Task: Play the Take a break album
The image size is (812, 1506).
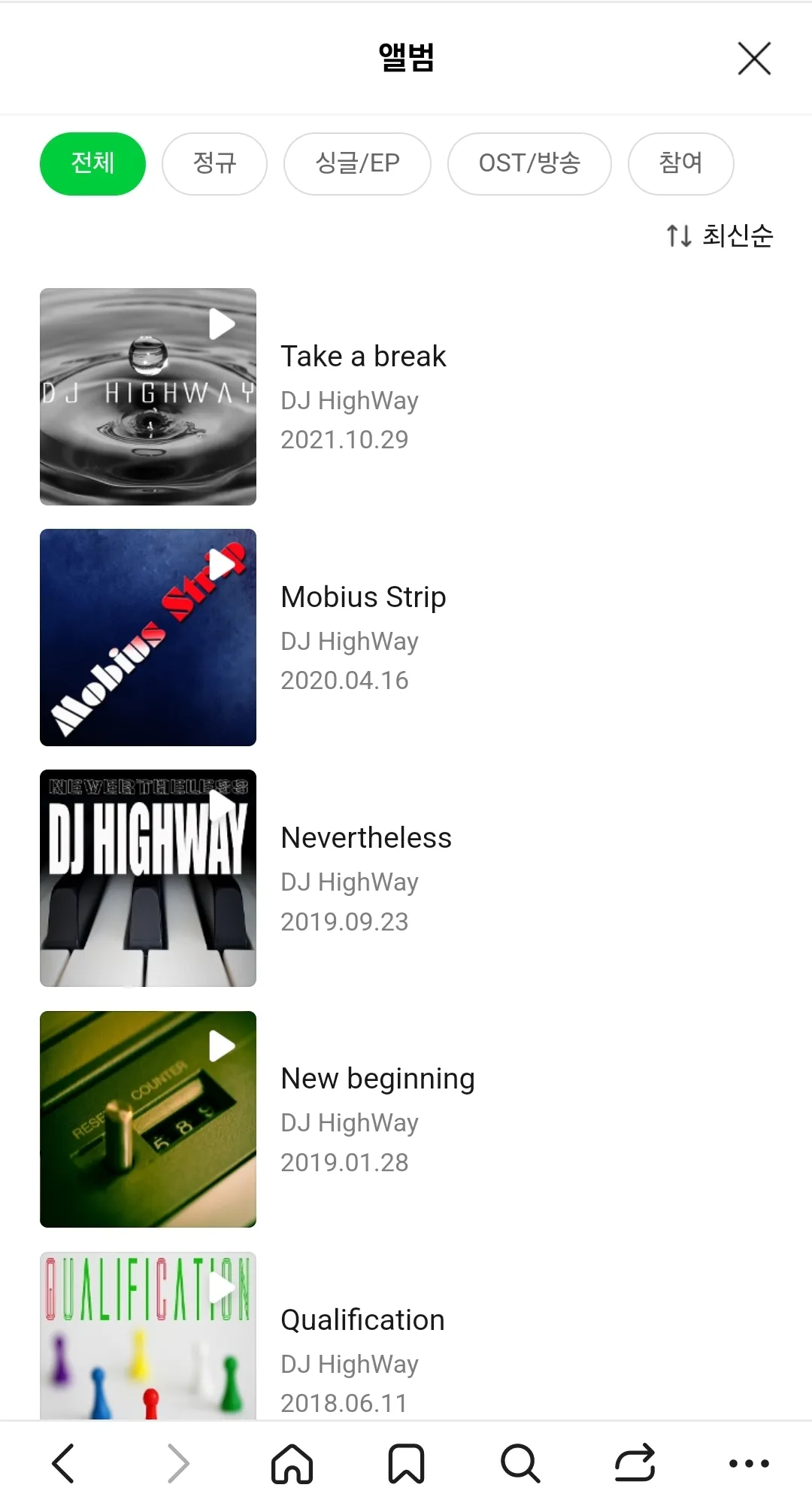Action: [222, 324]
